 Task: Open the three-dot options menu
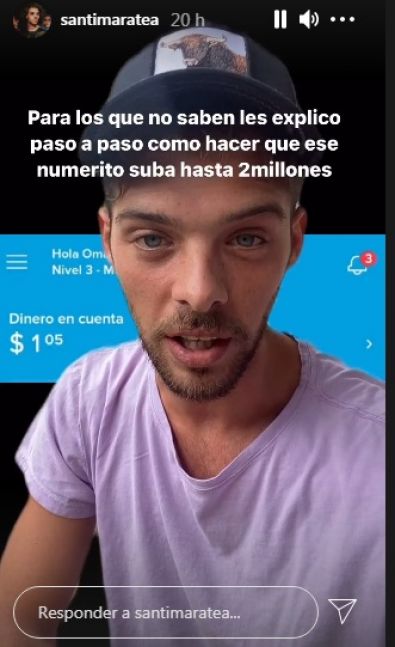(x=343, y=19)
